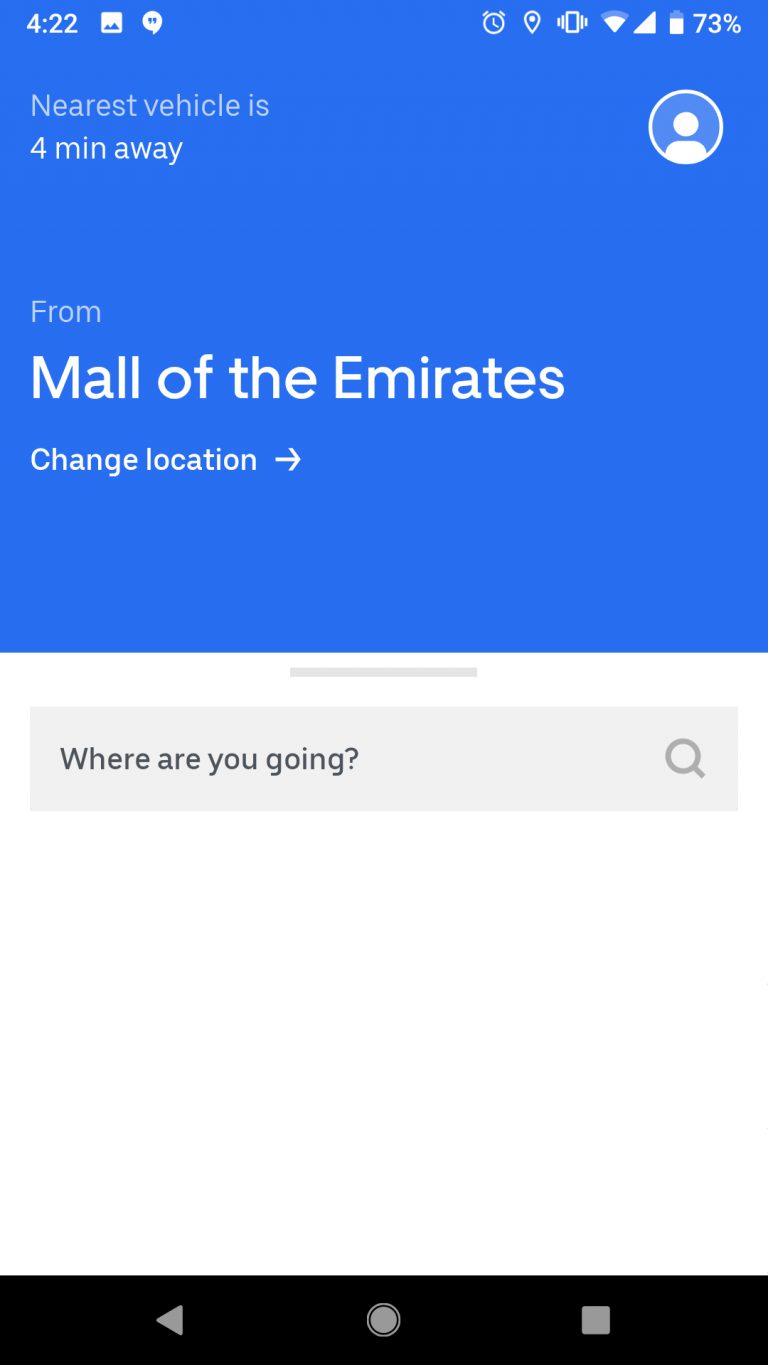
Task: Open the profile avatar icon
Action: 685,127
